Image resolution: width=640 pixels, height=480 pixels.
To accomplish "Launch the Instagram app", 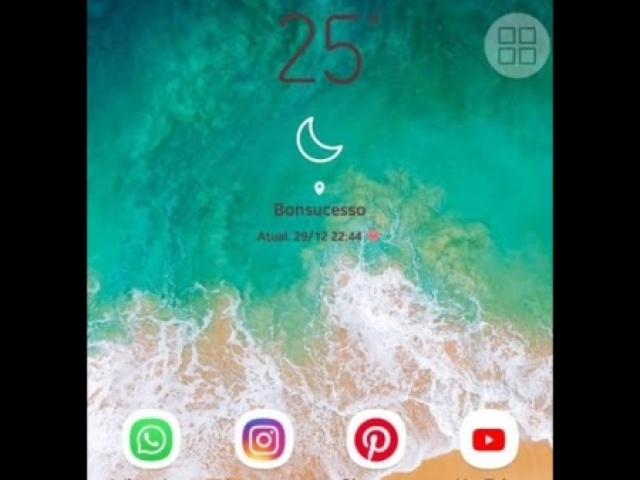I will (263, 440).
